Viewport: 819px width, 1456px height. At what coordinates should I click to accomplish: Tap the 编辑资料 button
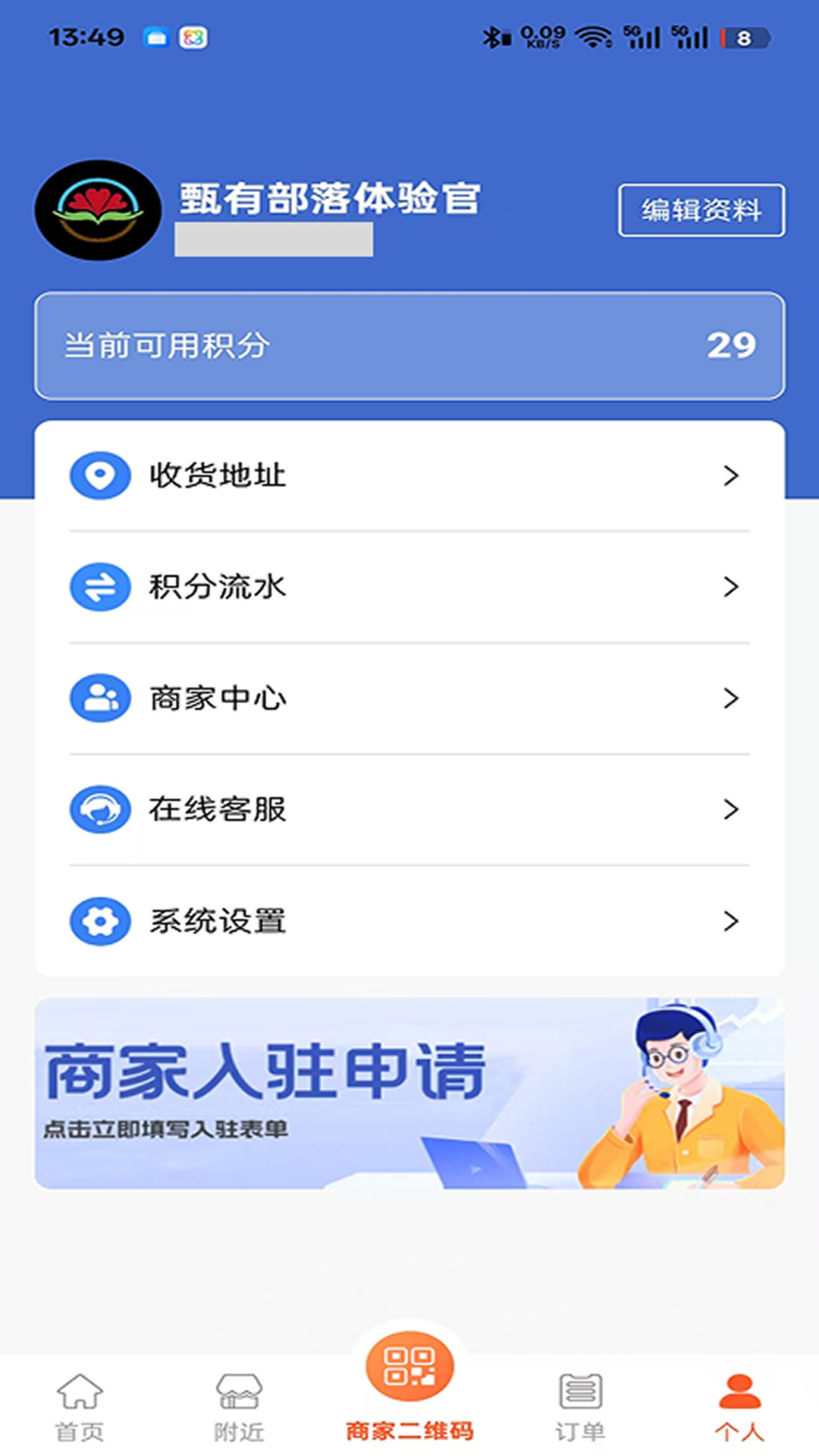coord(701,210)
